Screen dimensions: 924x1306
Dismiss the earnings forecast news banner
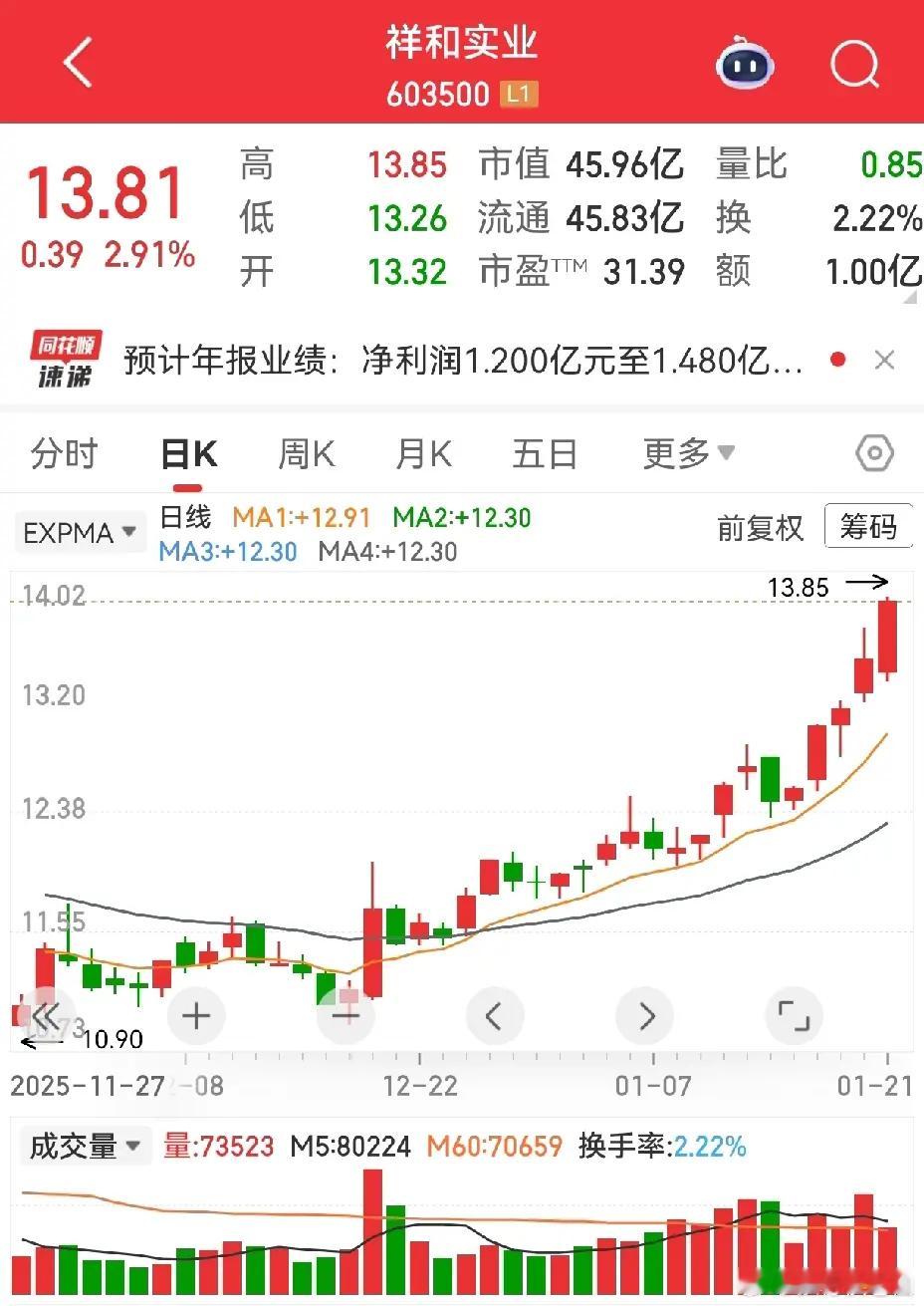click(885, 361)
